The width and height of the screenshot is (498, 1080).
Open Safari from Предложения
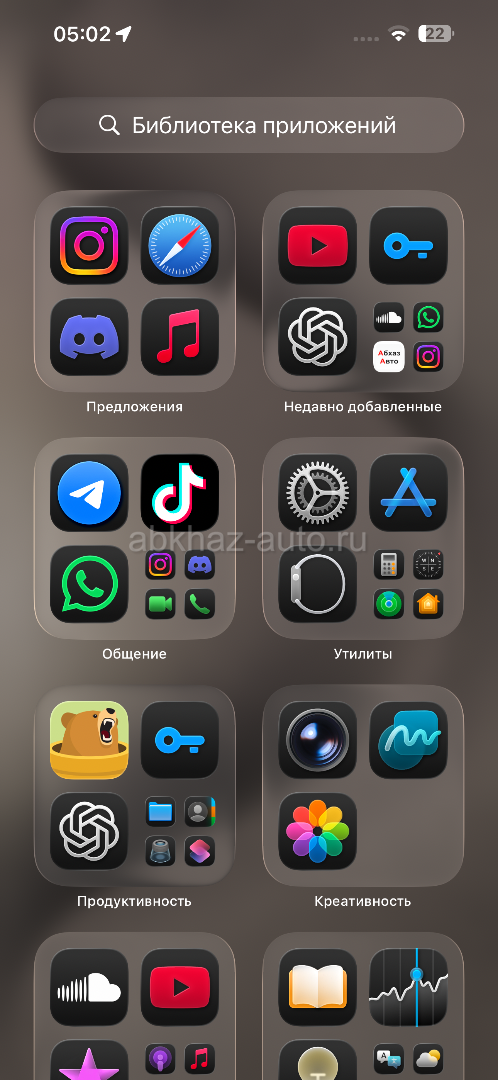180,246
